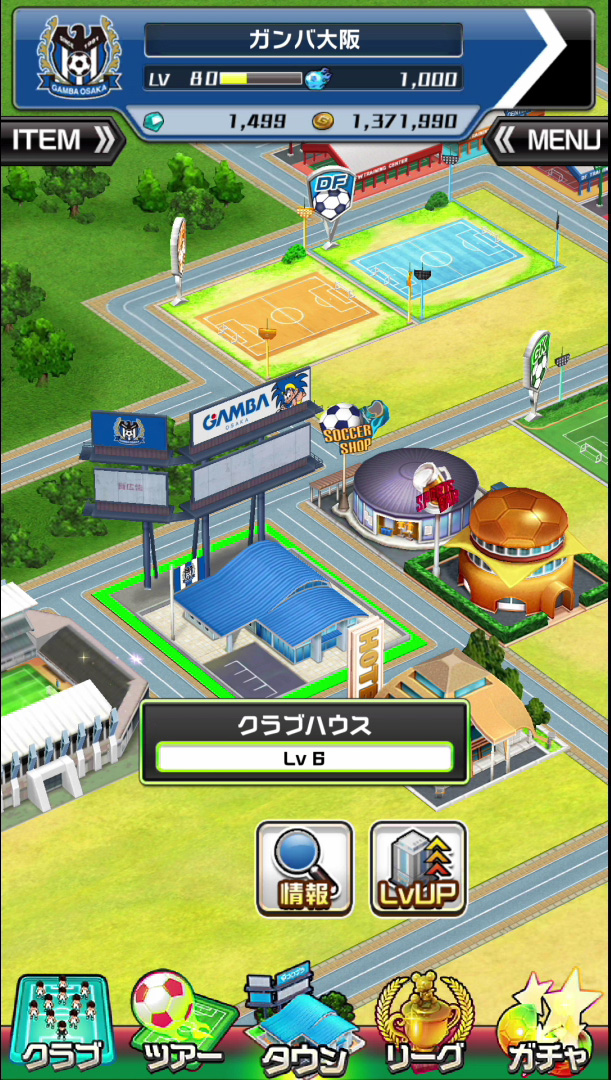Tap the 情報 info button
This screenshot has height=1080, width=611.
tap(304, 869)
